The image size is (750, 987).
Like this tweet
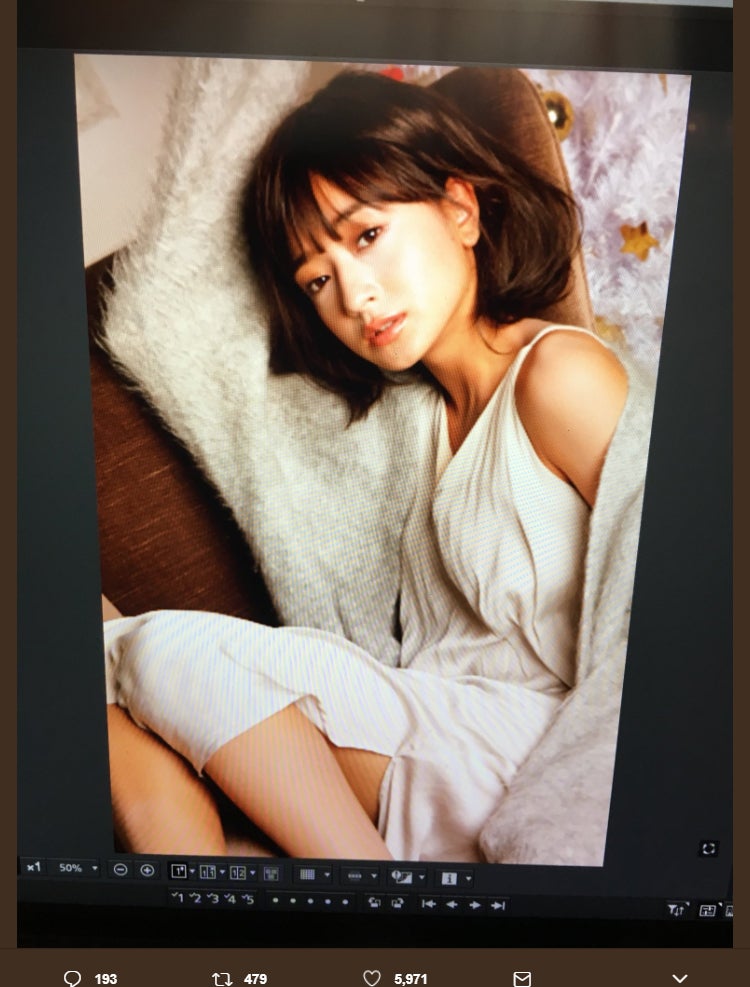pyautogui.click(x=372, y=978)
